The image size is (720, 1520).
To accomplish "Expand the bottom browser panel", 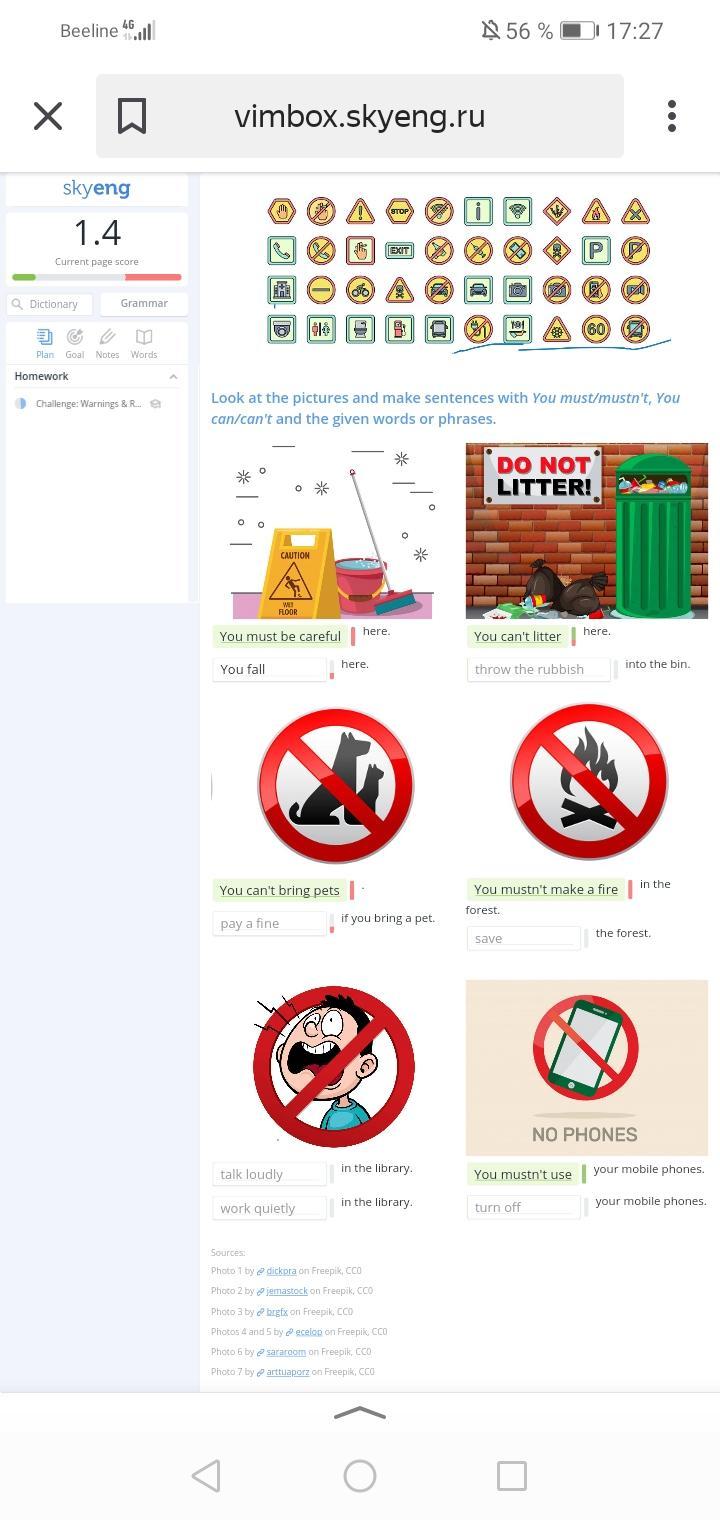I will [359, 1413].
